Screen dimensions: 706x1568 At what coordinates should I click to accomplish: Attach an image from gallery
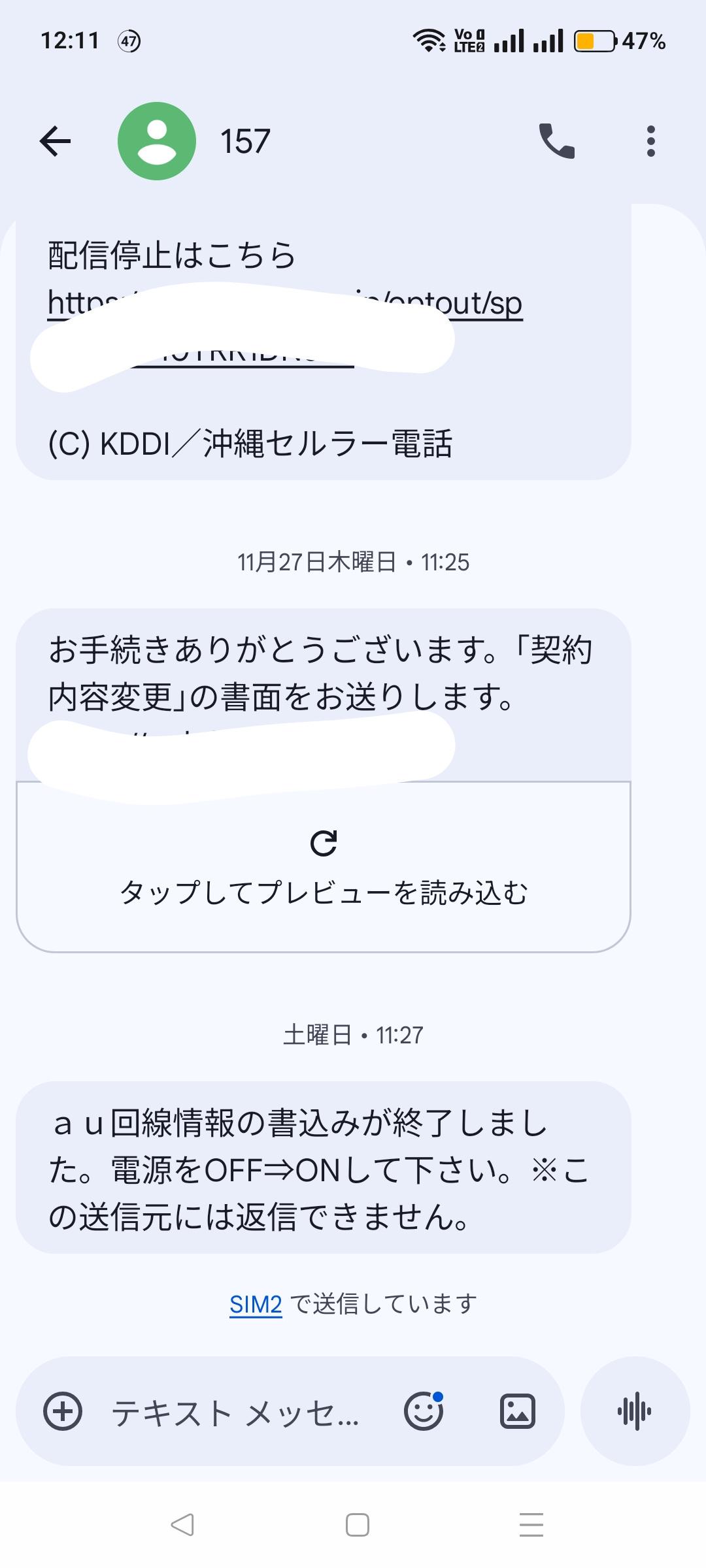pos(518,1411)
